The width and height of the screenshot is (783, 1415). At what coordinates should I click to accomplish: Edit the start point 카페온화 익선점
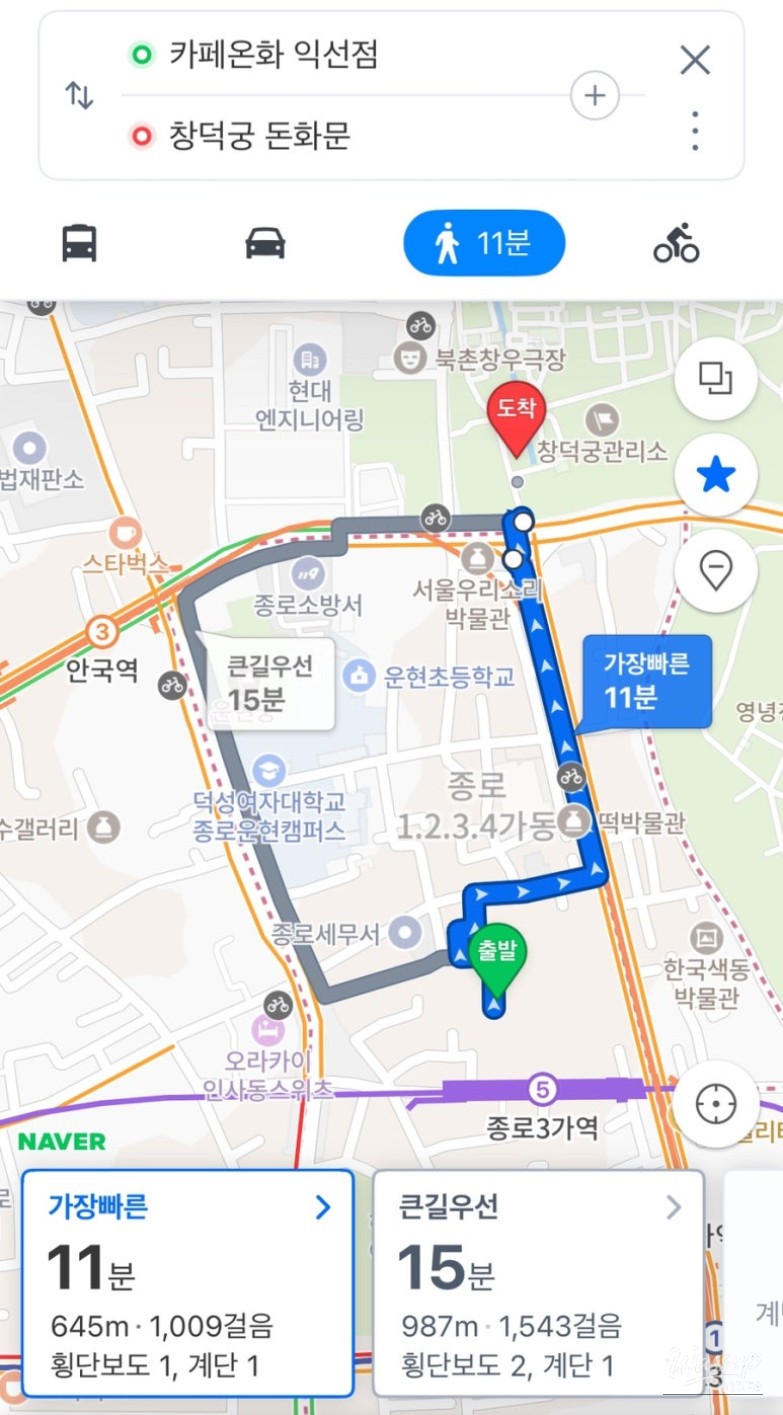click(x=273, y=55)
